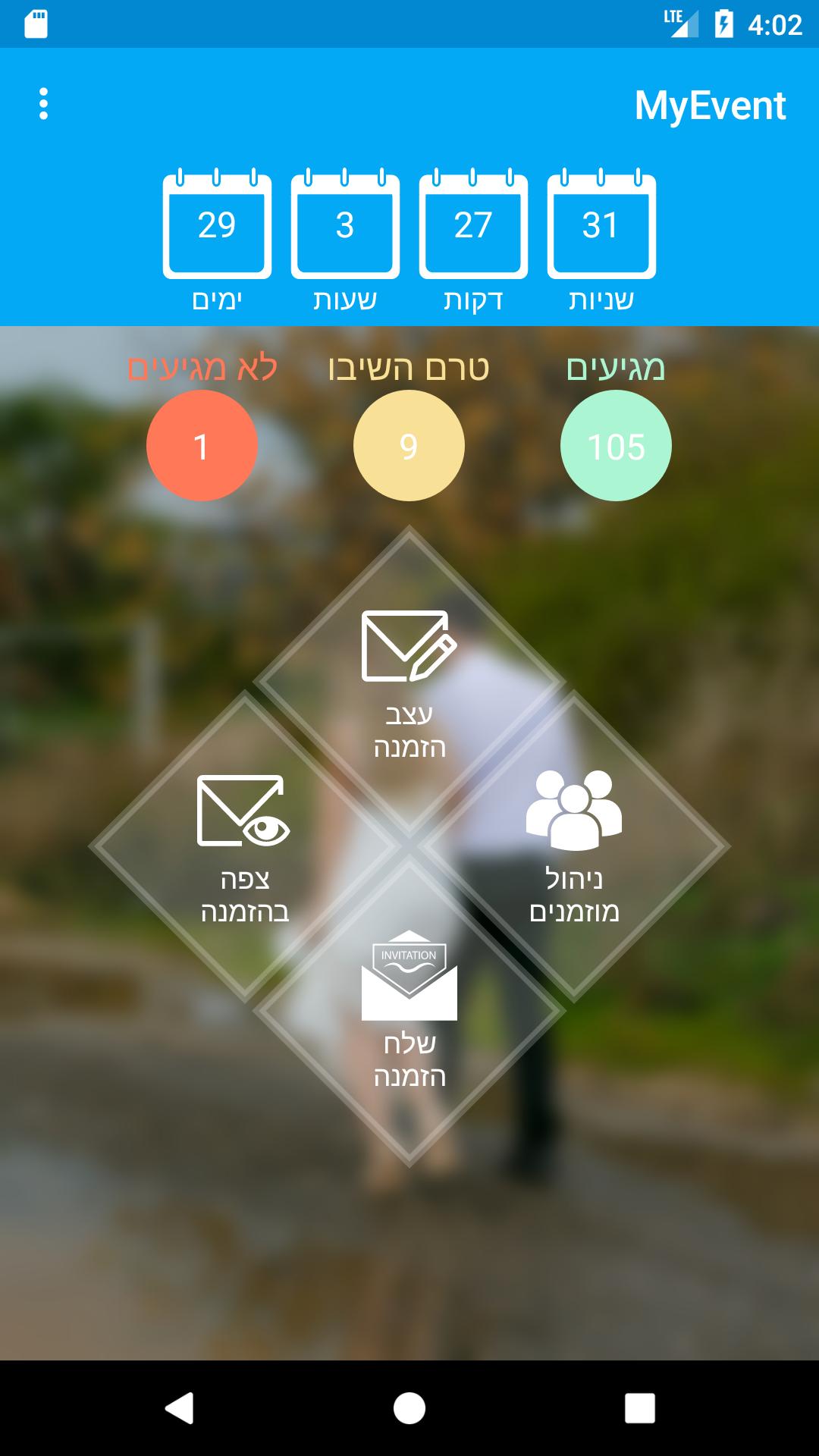Tap שלח הזמנה to send the invitation
The image size is (819, 1456).
click(409, 1011)
